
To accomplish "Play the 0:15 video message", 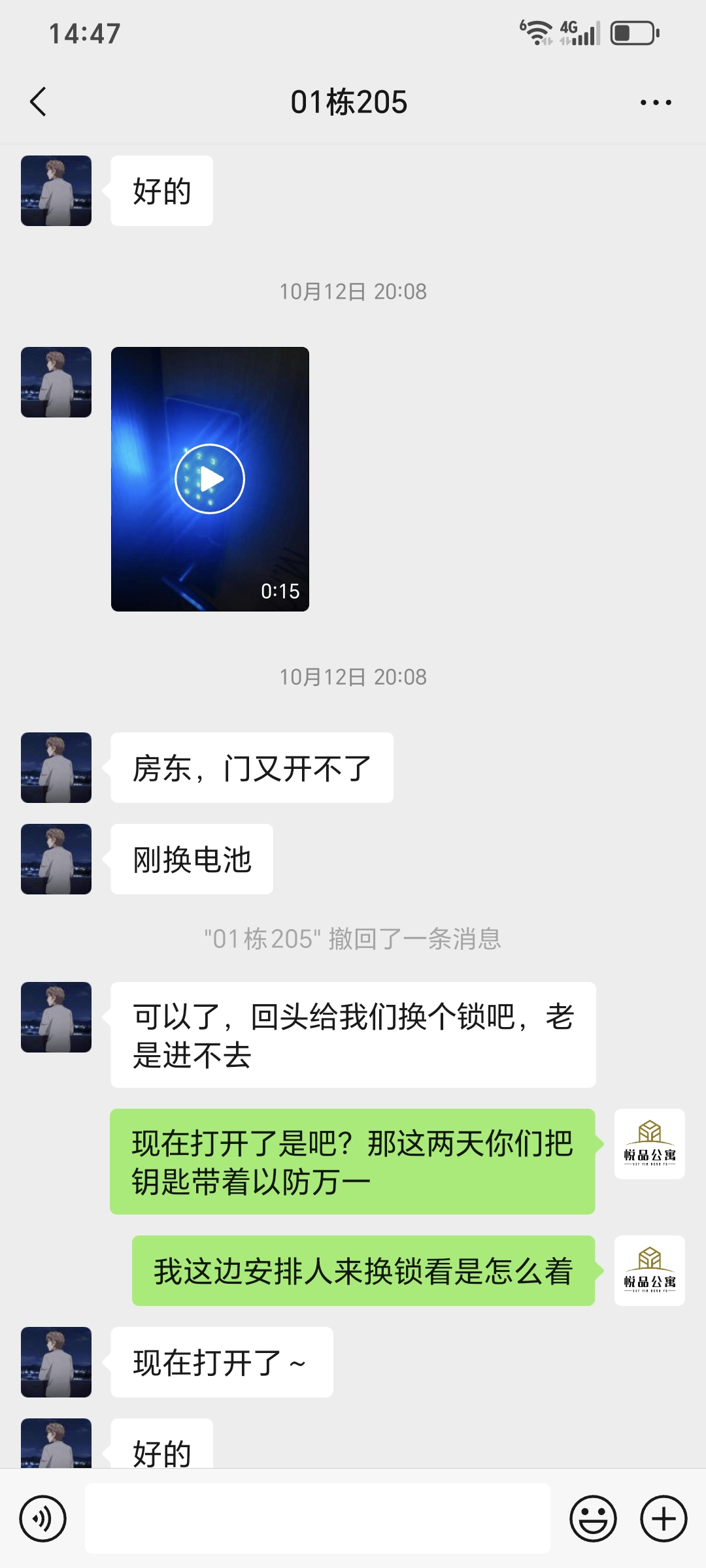I will click(210, 479).
